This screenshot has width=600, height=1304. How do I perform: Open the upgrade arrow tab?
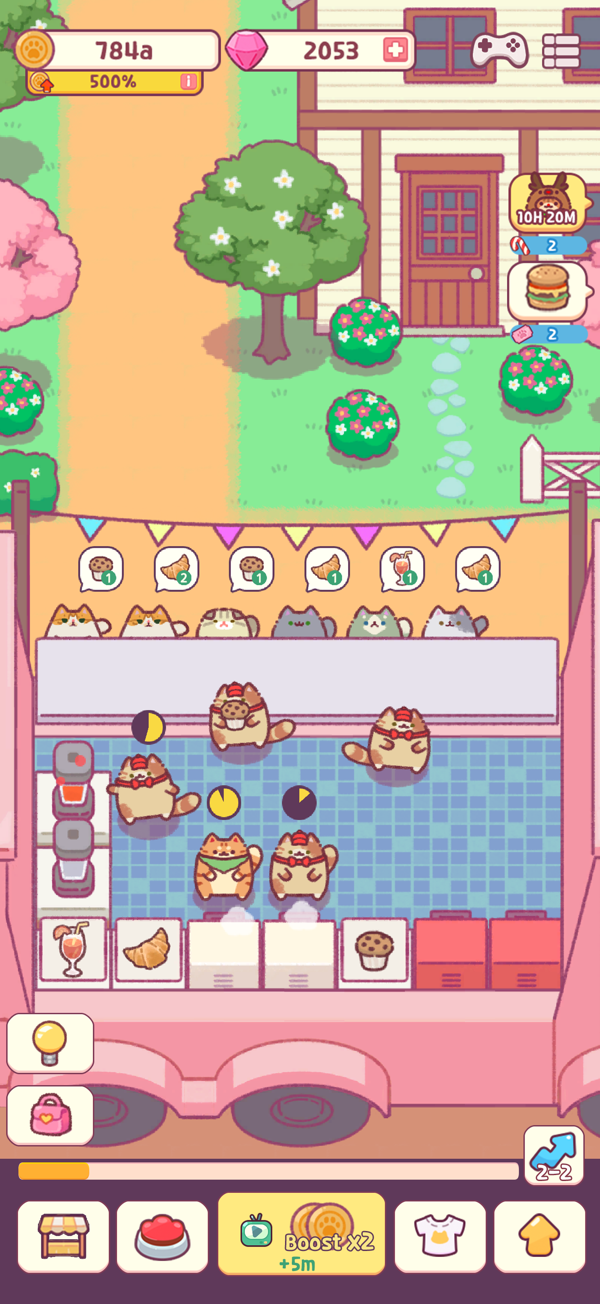[539, 1237]
